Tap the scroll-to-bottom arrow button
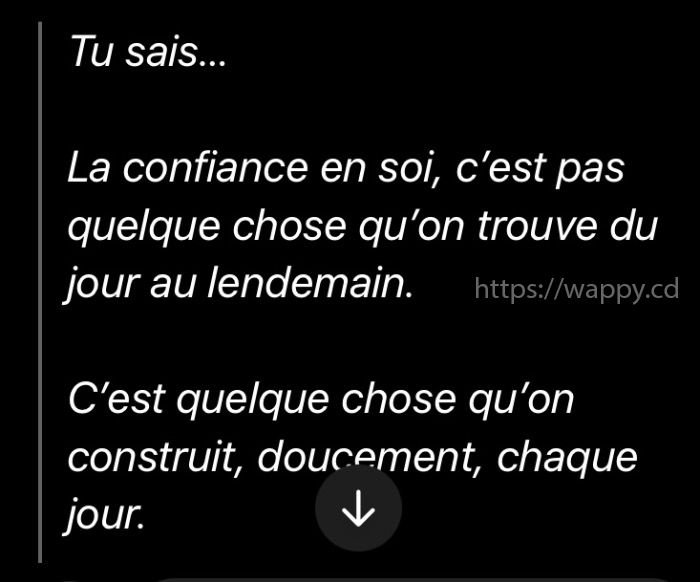The height and width of the screenshot is (582, 700). [x=358, y=510]
